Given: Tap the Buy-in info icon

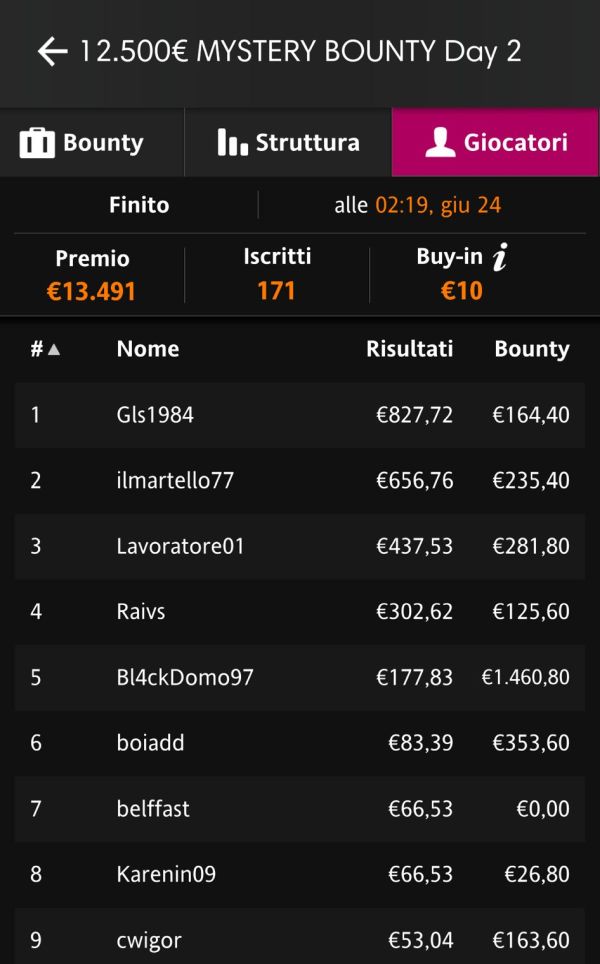Looking at the screenshot, I should click(x=500, y=256).
